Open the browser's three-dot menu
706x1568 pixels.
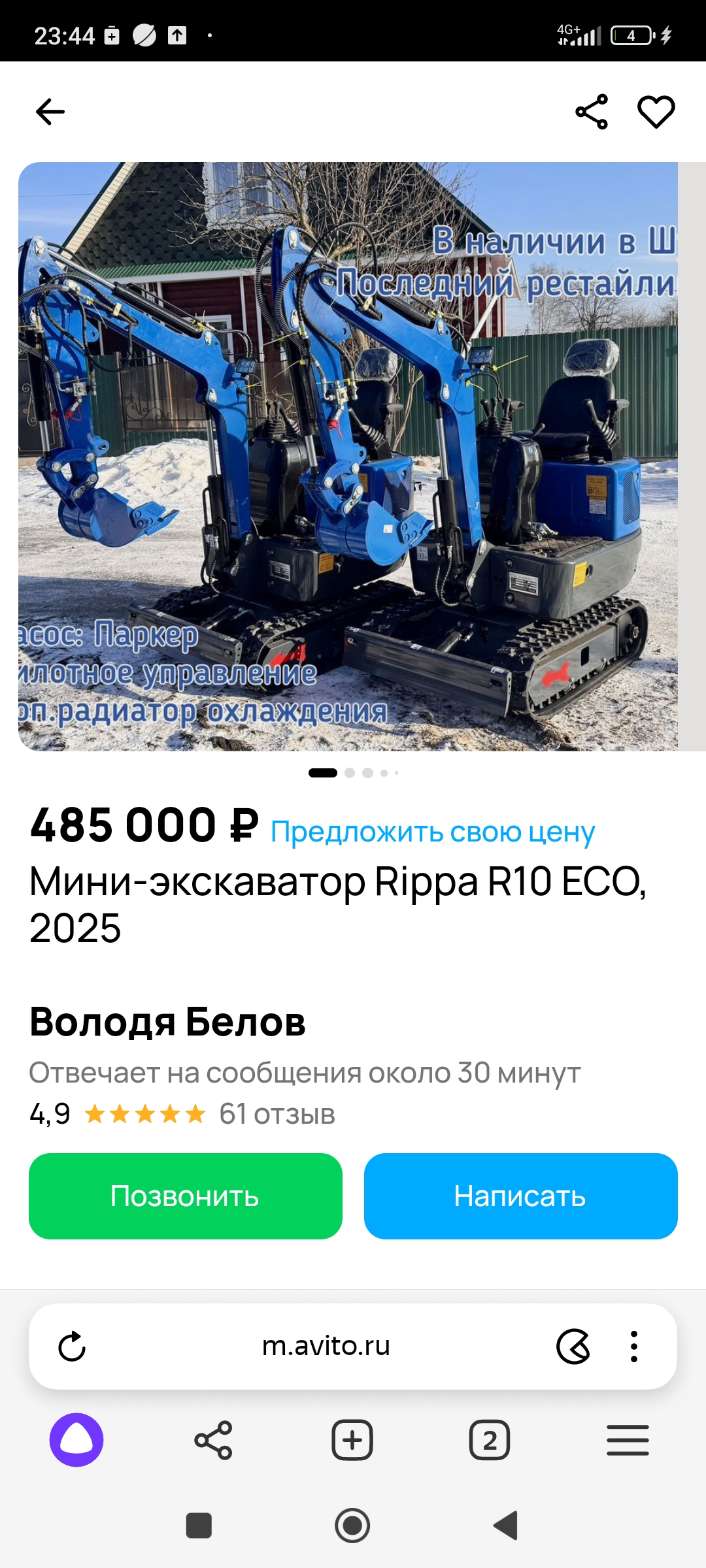tap(633, 1347)
